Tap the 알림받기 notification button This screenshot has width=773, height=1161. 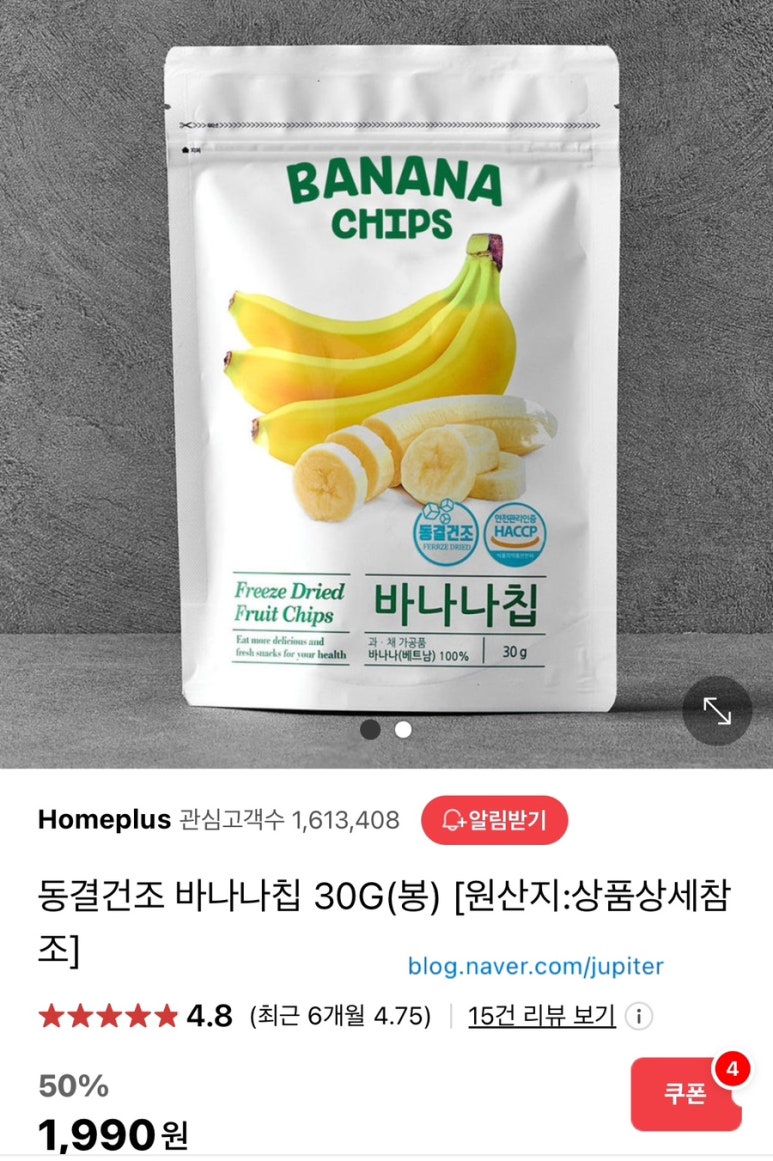click(x=494, y=821)
